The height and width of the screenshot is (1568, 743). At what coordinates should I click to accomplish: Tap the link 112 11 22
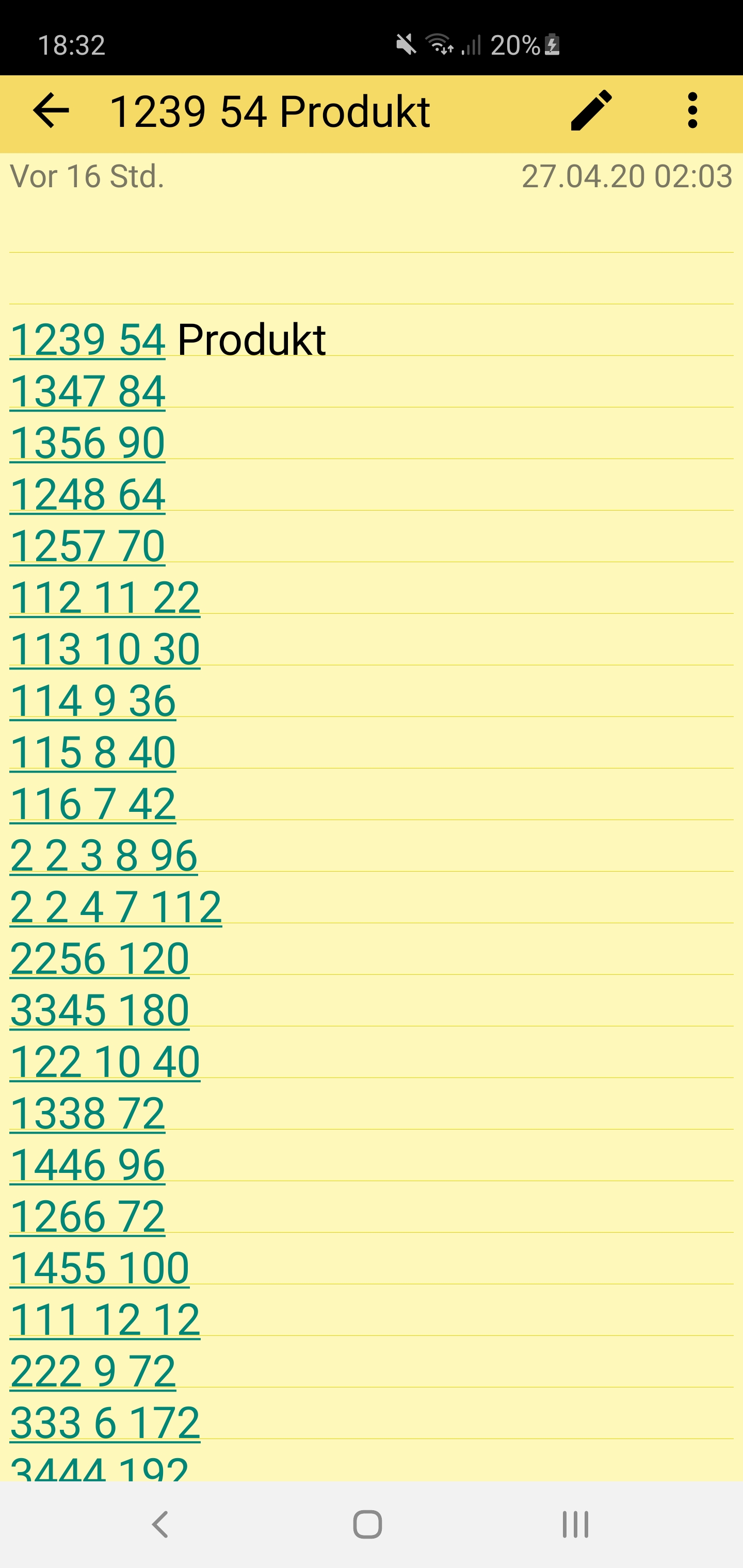105,597
